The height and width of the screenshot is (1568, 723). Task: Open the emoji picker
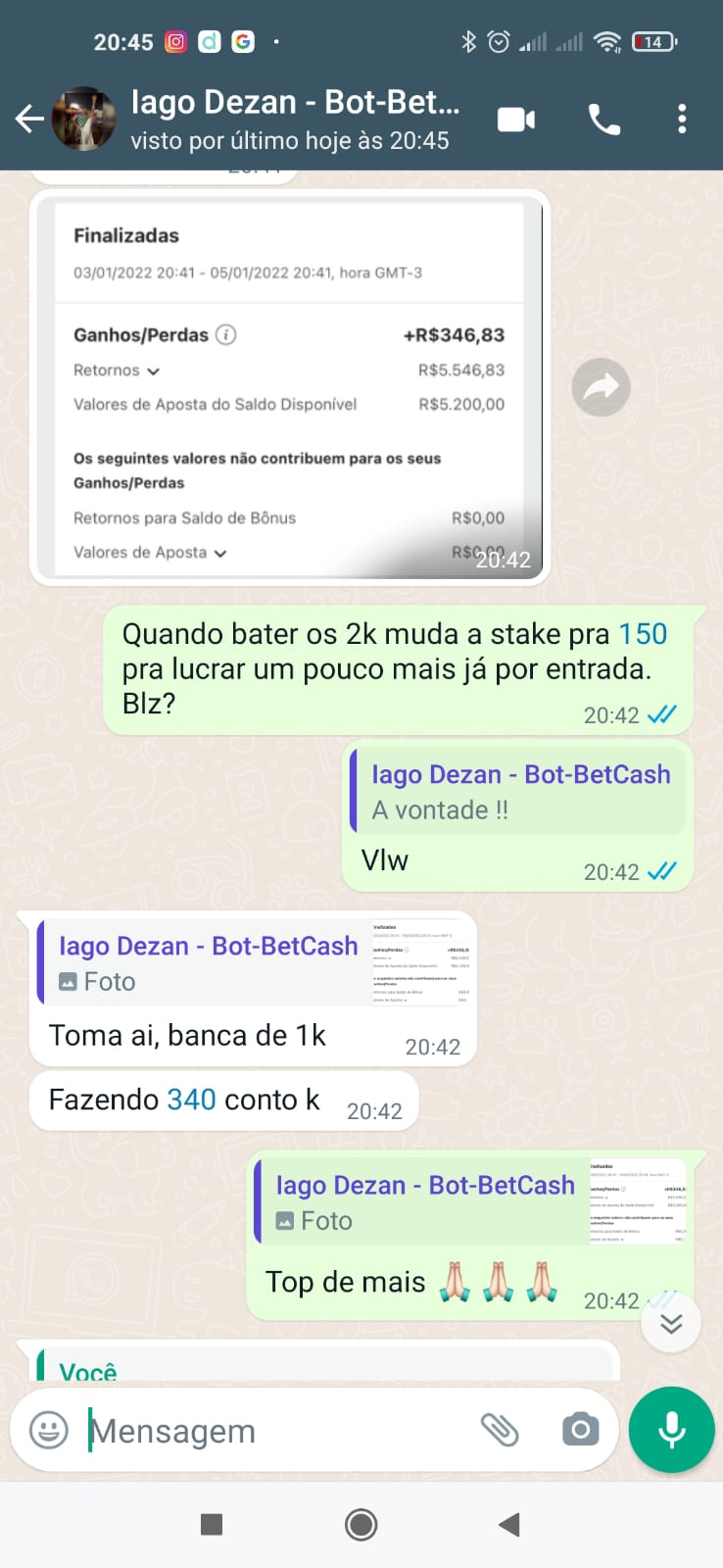point(49,1430)
